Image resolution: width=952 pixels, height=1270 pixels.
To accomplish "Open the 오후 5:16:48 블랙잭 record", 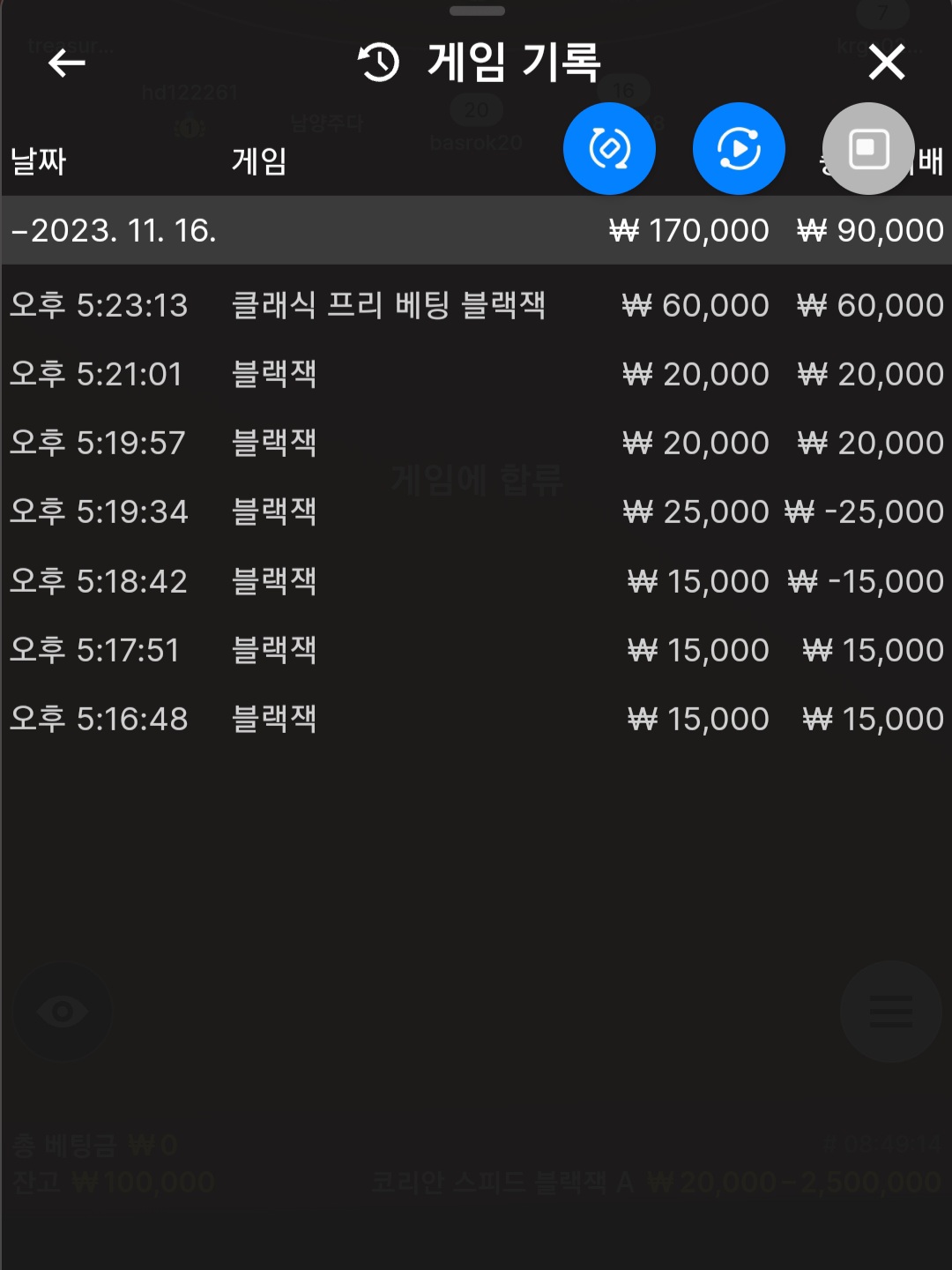I will (x=476, y=719).
